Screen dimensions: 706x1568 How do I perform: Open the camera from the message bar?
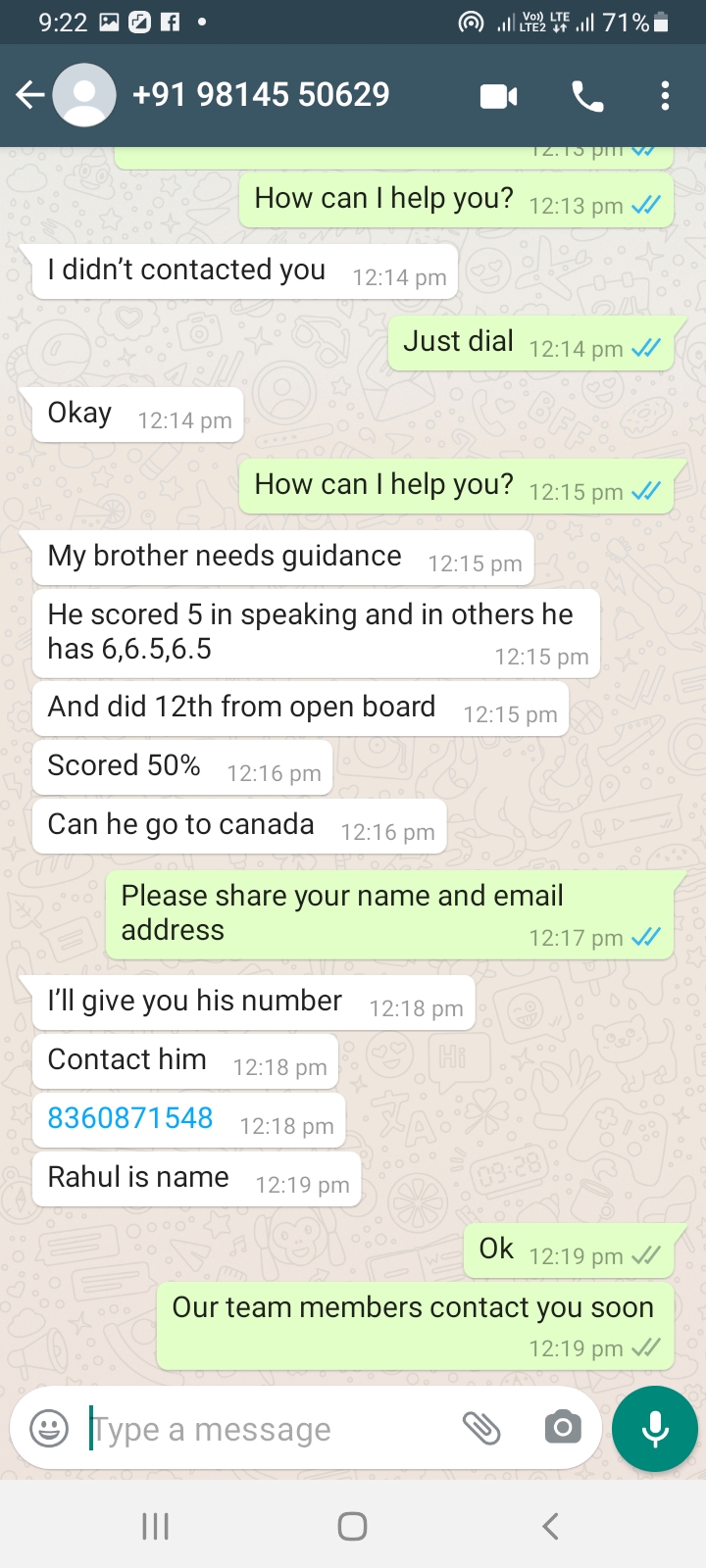(x=563, y=1427)
